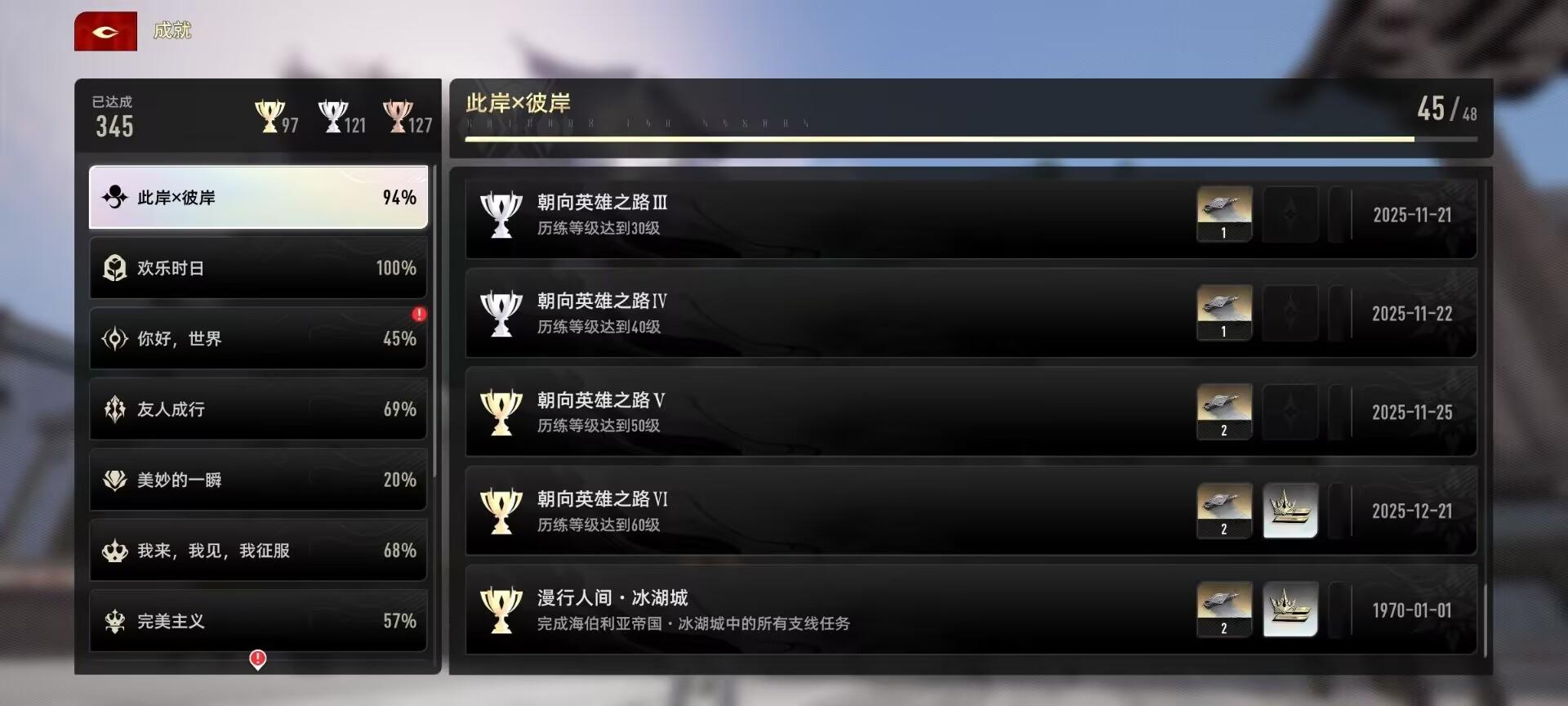This screenshot has width=1568, height=706.
Task: Tap the red back button beside 成就
Action: click(105, 31)
